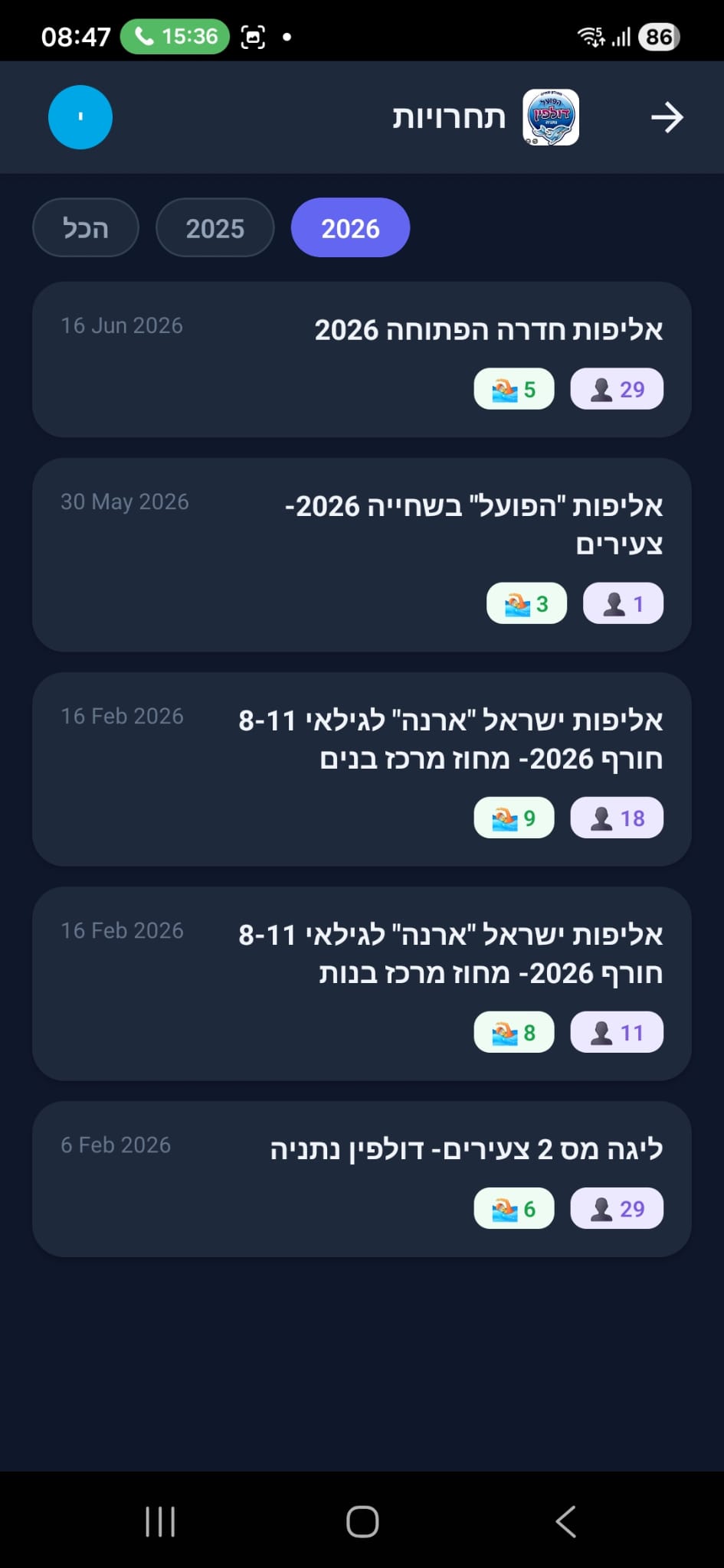Open the blue profile avatar circle
Viewport: 724px width, 1568px height.
[80, 117]
